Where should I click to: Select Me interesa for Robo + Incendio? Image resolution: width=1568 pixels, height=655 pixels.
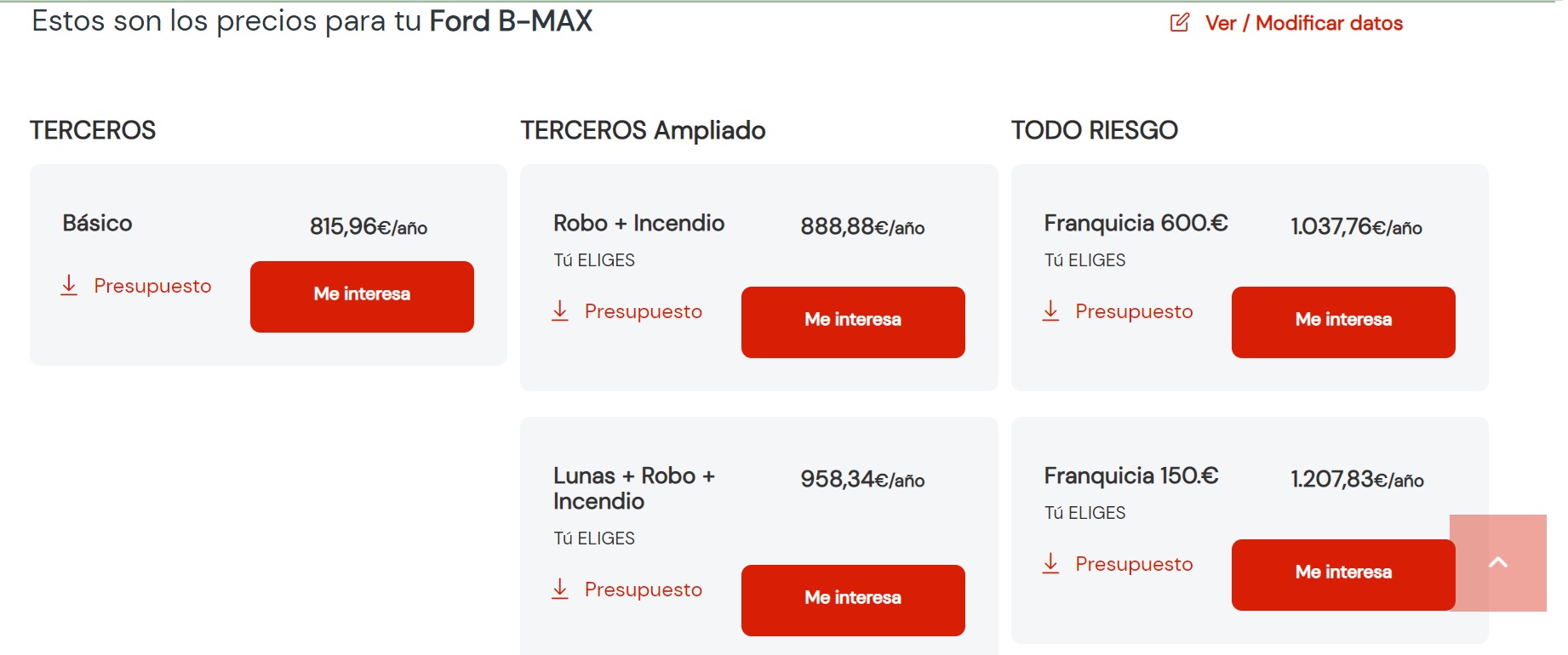click(x=853, y=322)
